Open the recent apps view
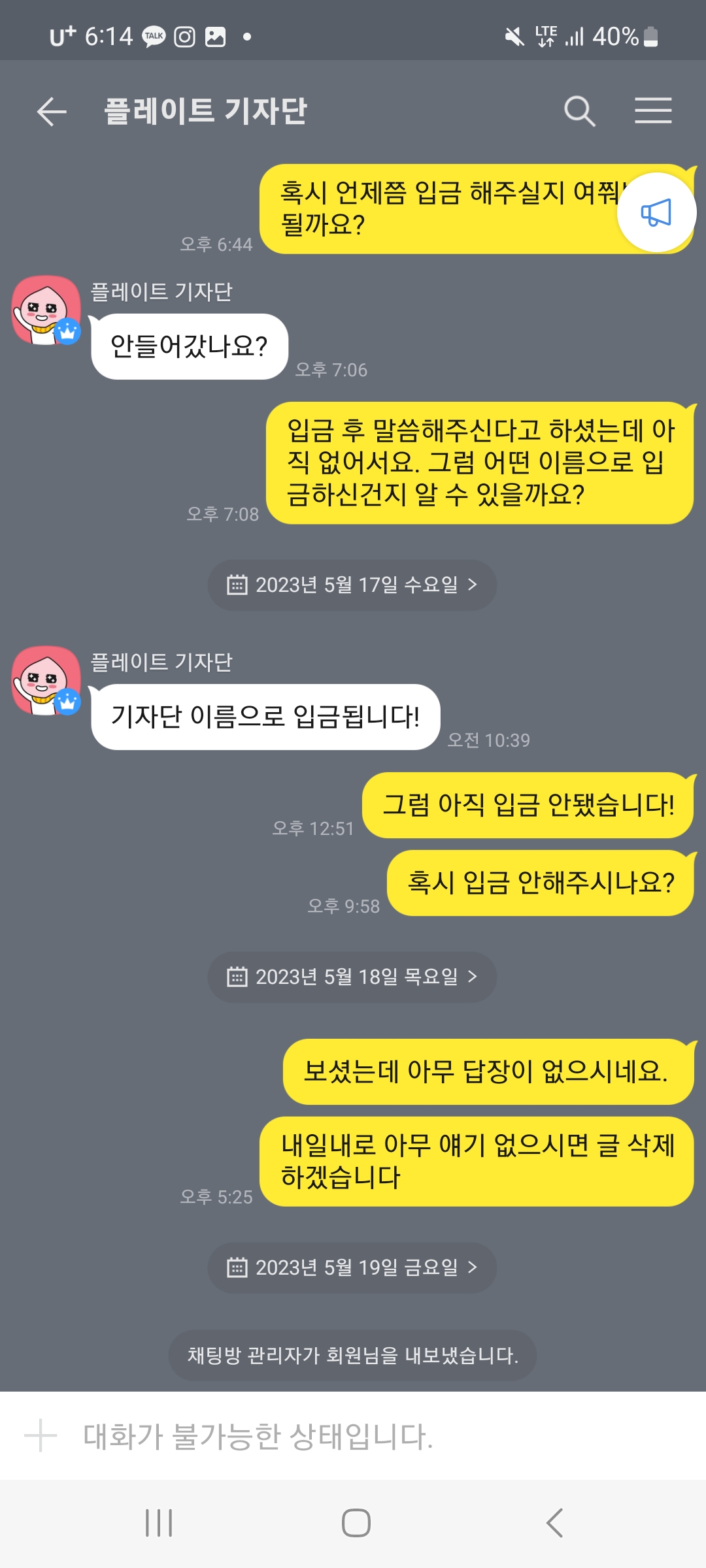This screenshot has width=706, height=1568. tap(159, 1522)
